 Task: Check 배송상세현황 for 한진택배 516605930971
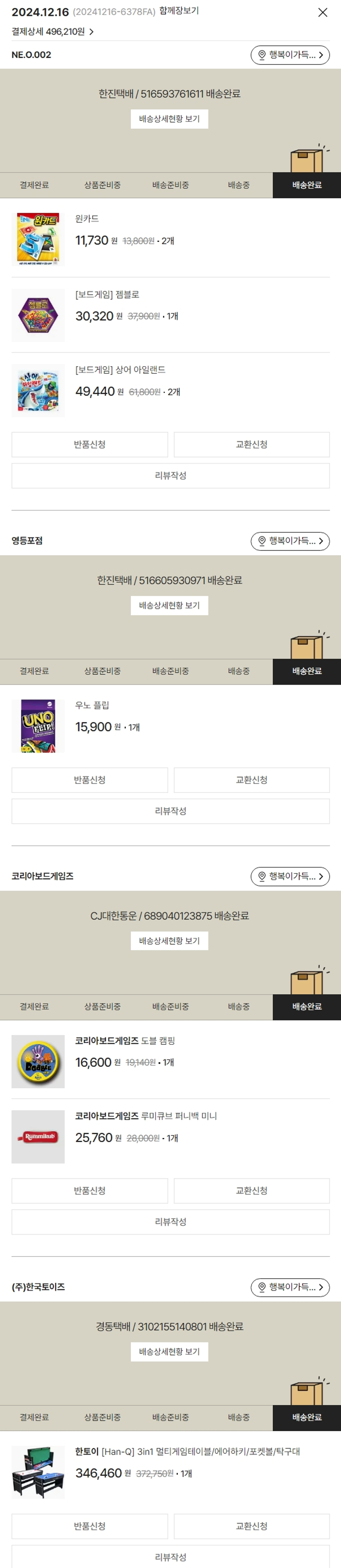click(169, 605)
